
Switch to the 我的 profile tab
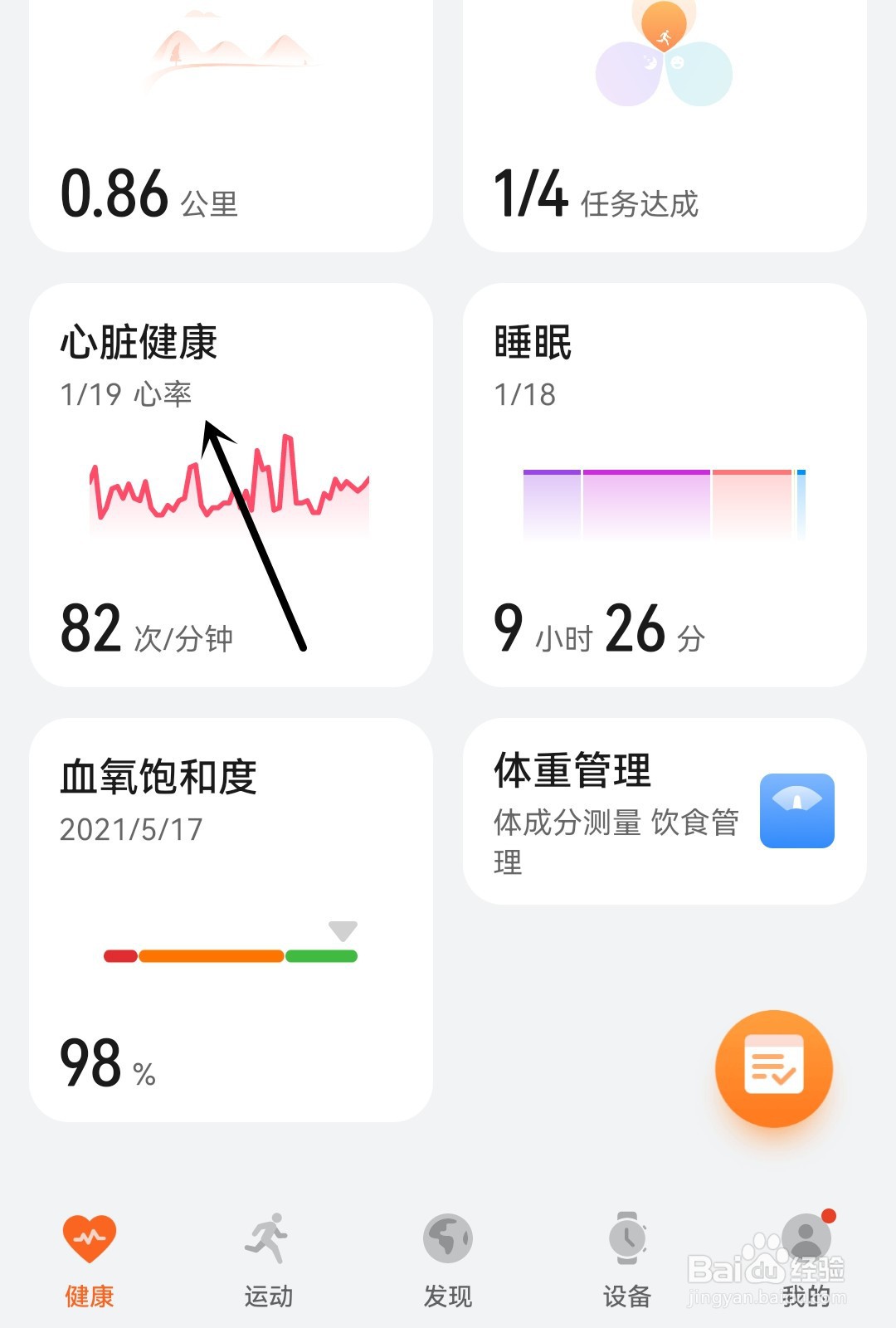(x=806, y=1260)
